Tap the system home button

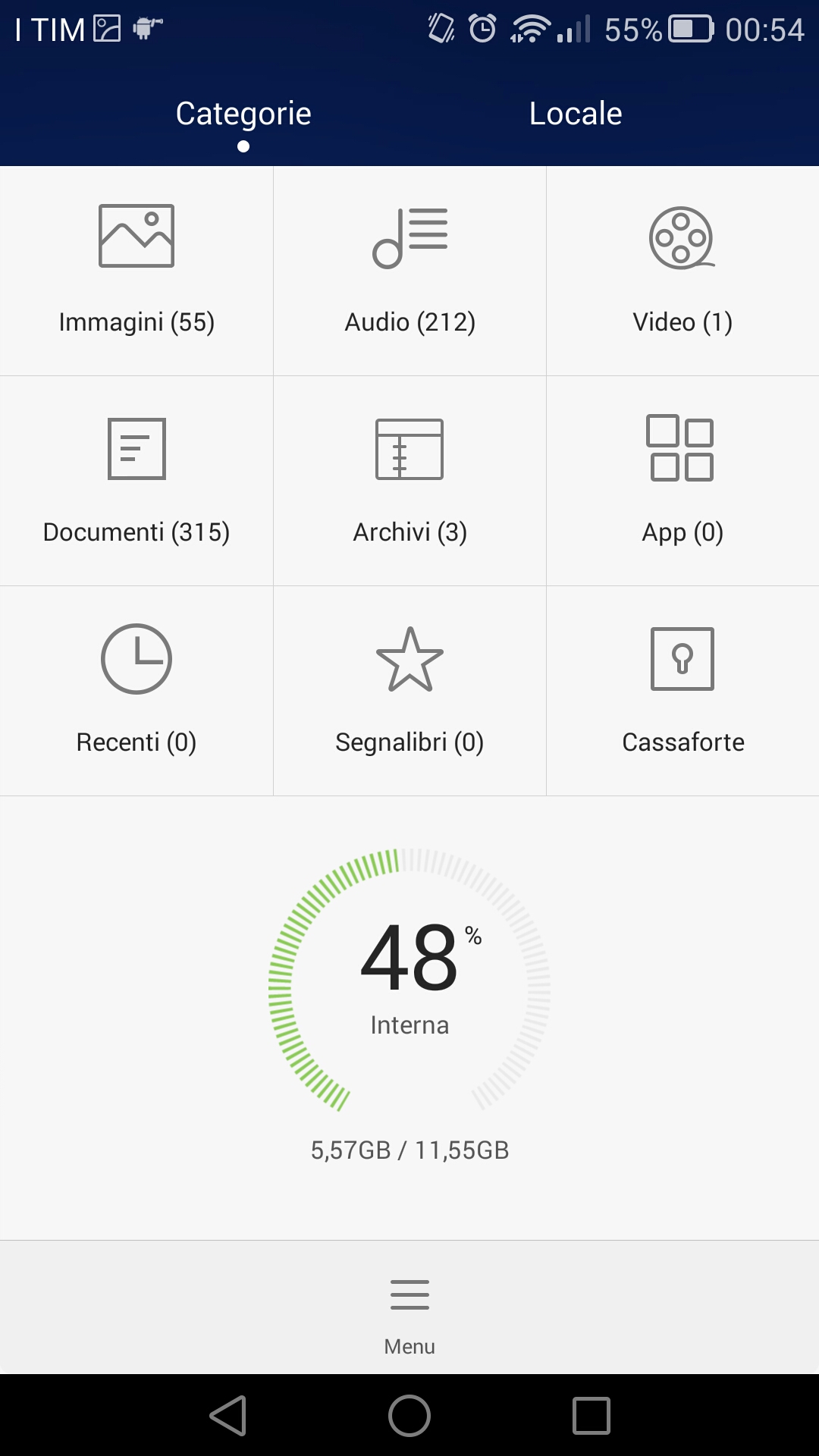(409, 1415)
